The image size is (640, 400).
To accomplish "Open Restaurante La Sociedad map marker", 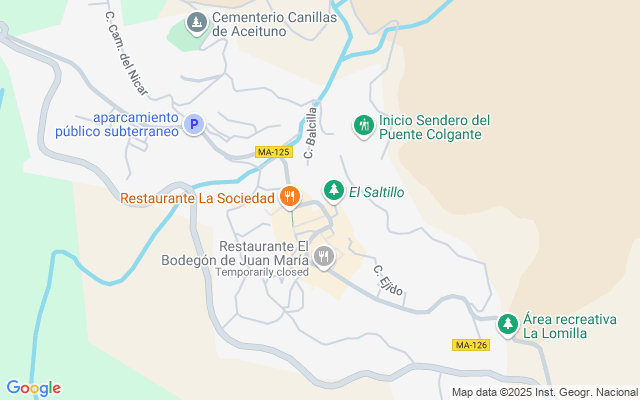I will (x=289, y=196).
